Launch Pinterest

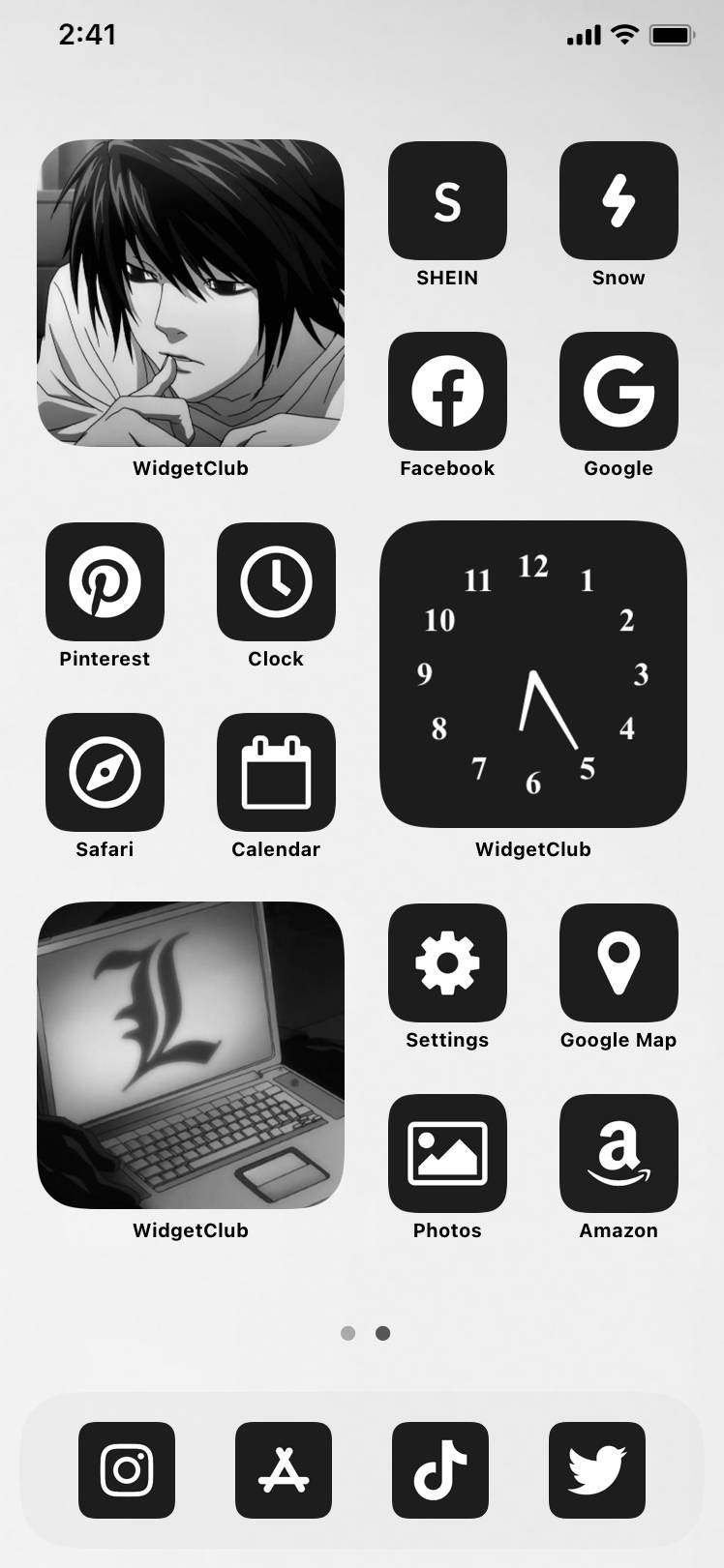[105, 581]
